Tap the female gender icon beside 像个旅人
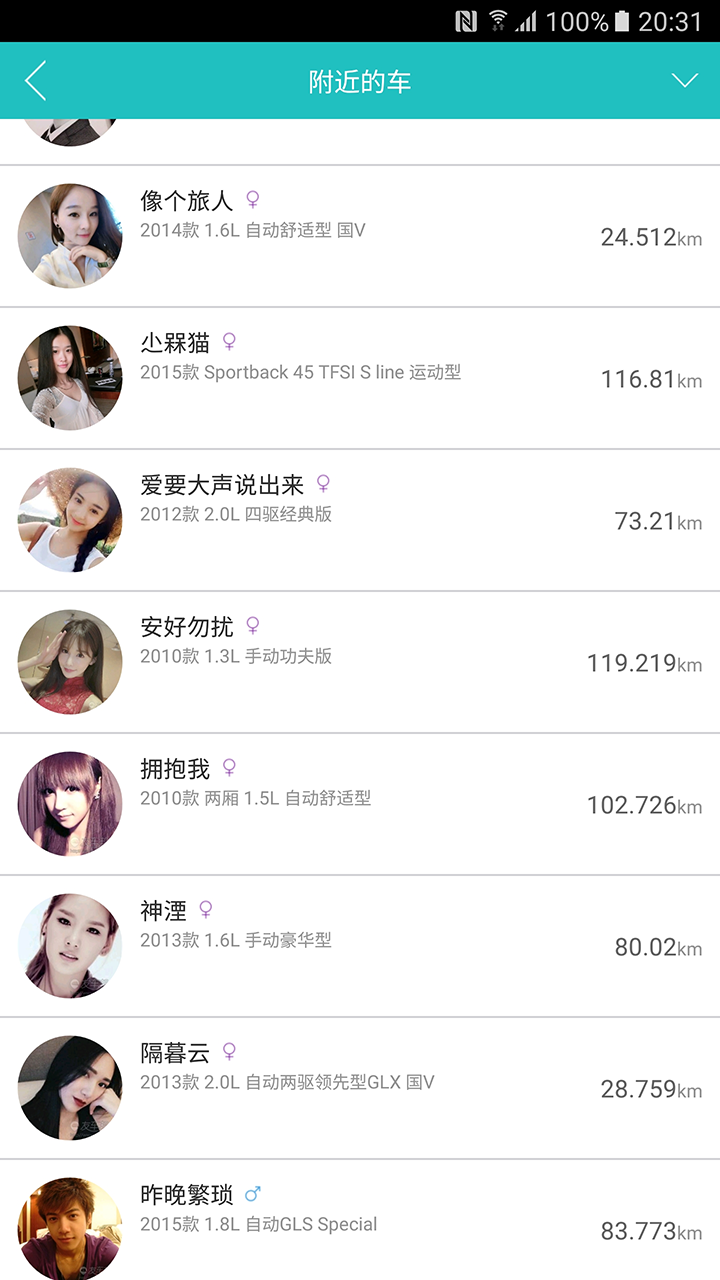 [252, 200]
